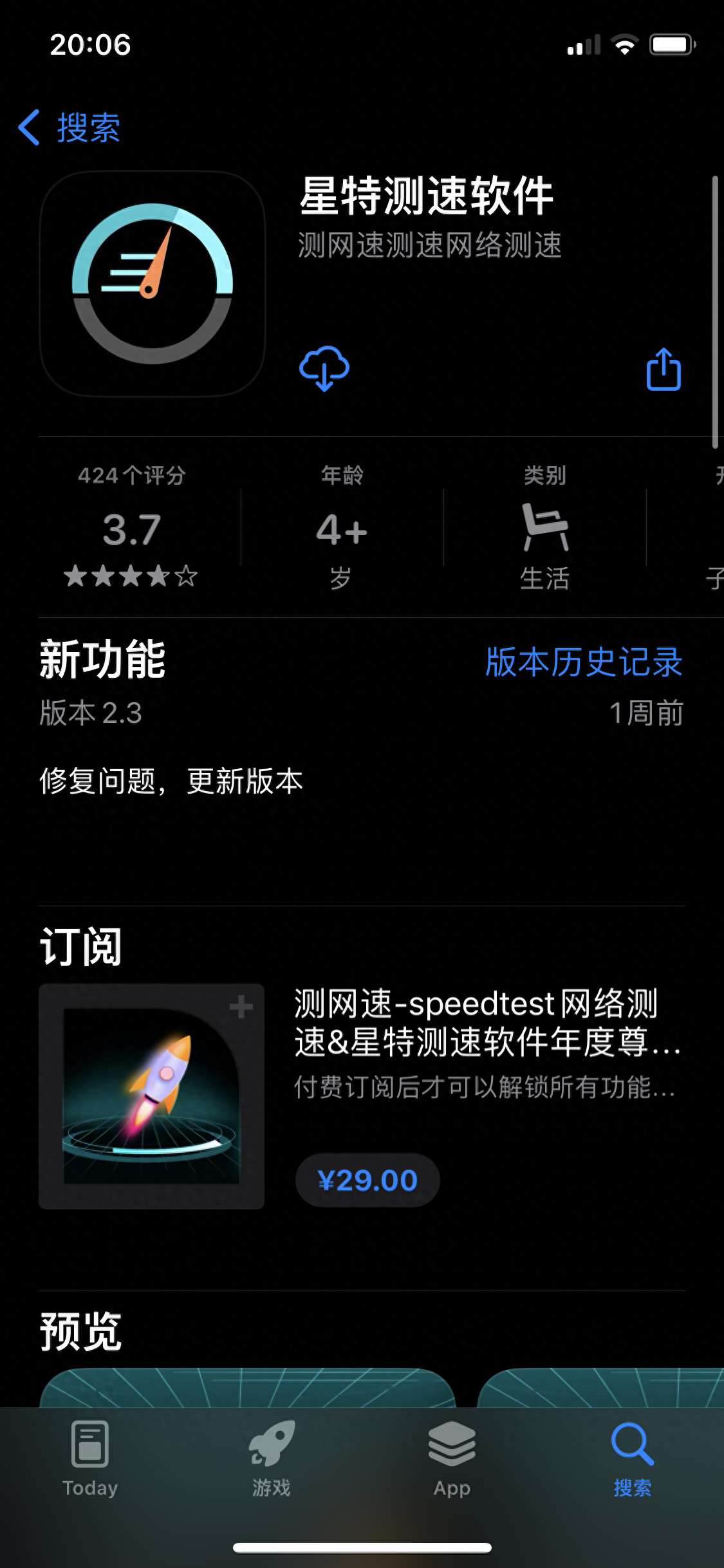Switch to the Today tab

point(90,1459)
